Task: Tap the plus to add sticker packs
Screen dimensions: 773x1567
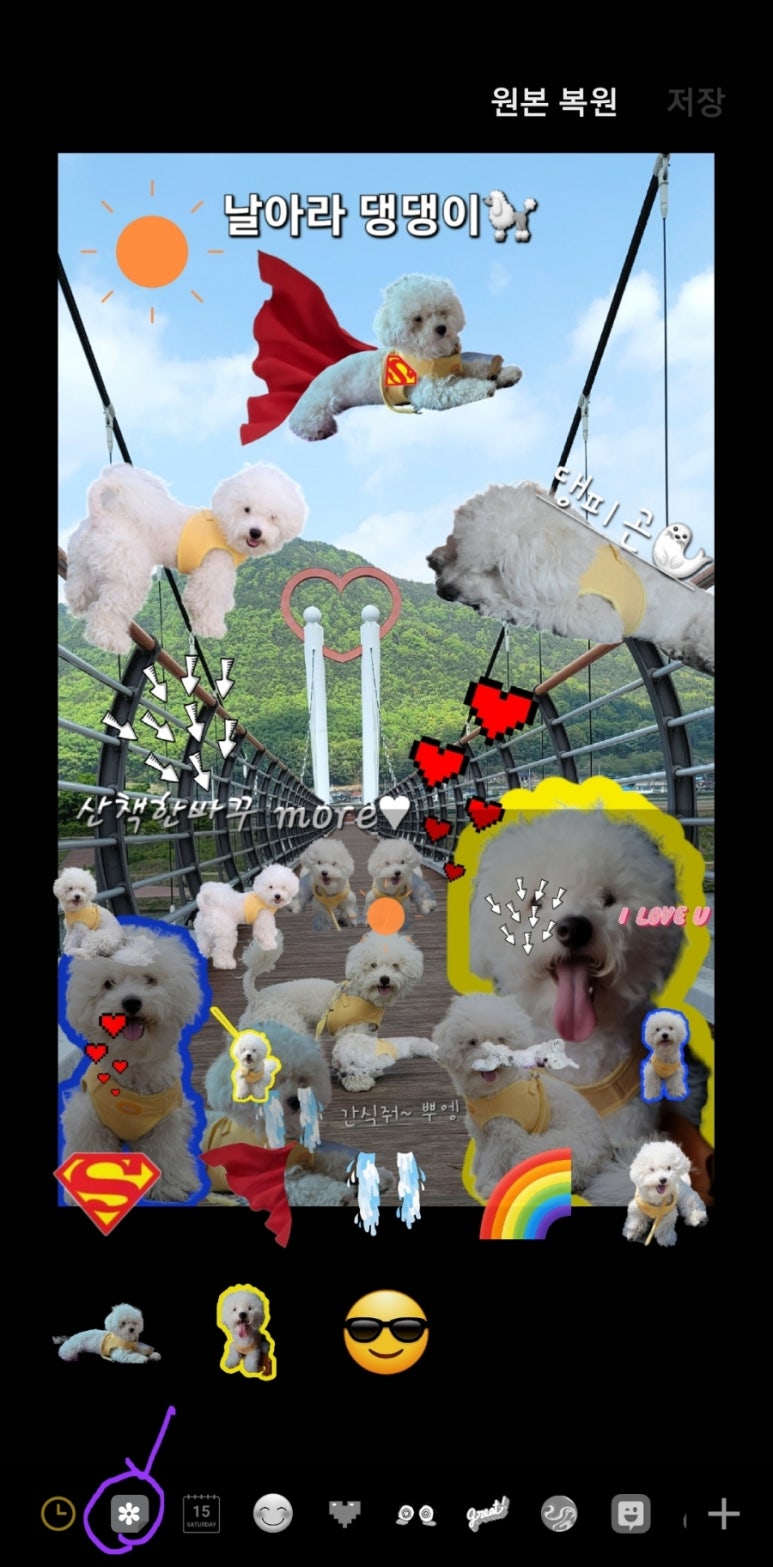Action: click(x=723, y=1514)
